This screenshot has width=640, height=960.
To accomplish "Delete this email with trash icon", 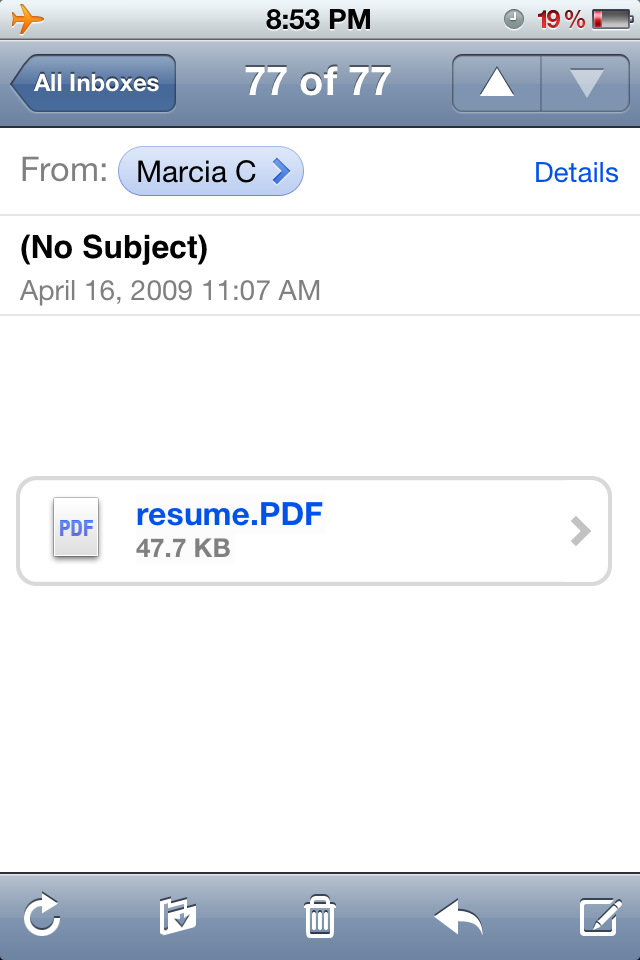I will (319, 916).
